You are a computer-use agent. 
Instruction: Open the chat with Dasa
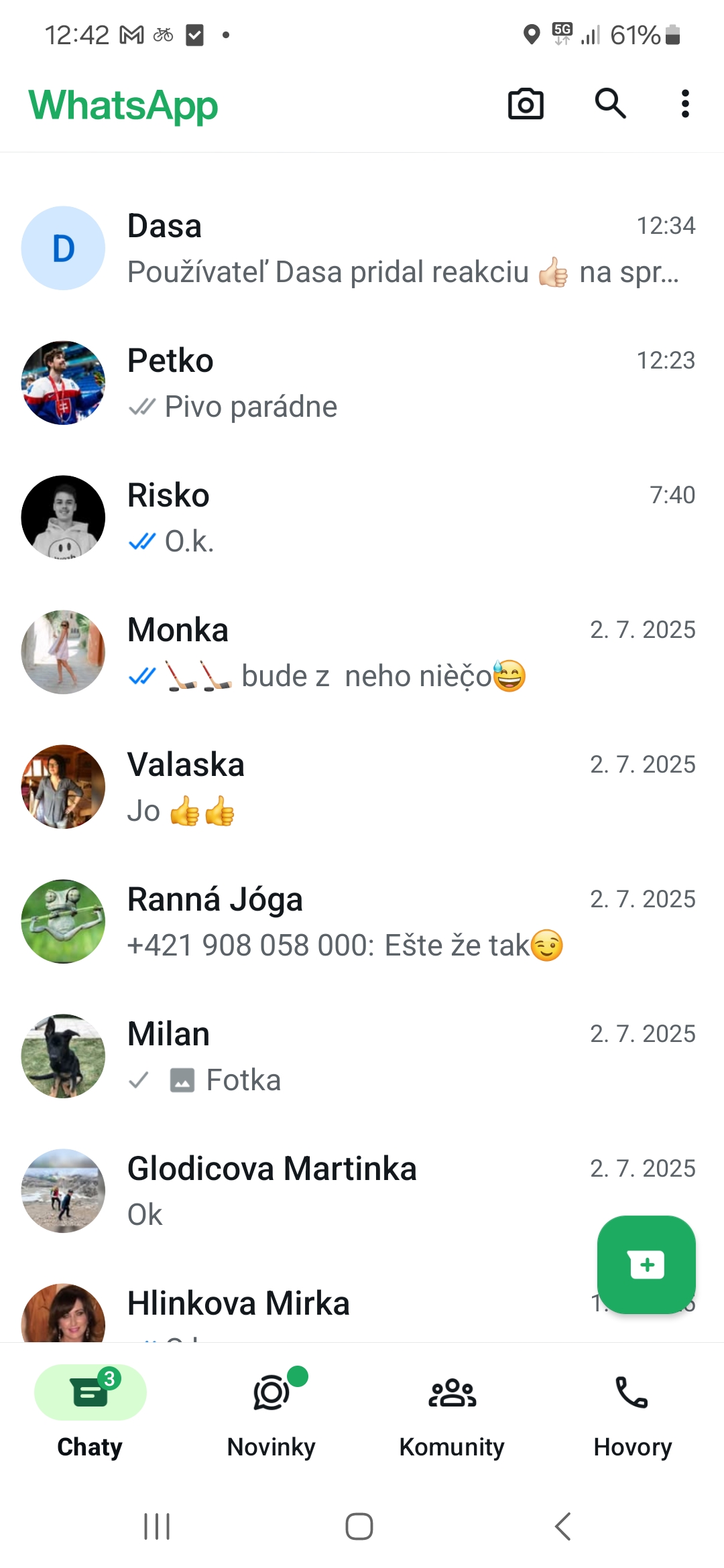(402, 249)
